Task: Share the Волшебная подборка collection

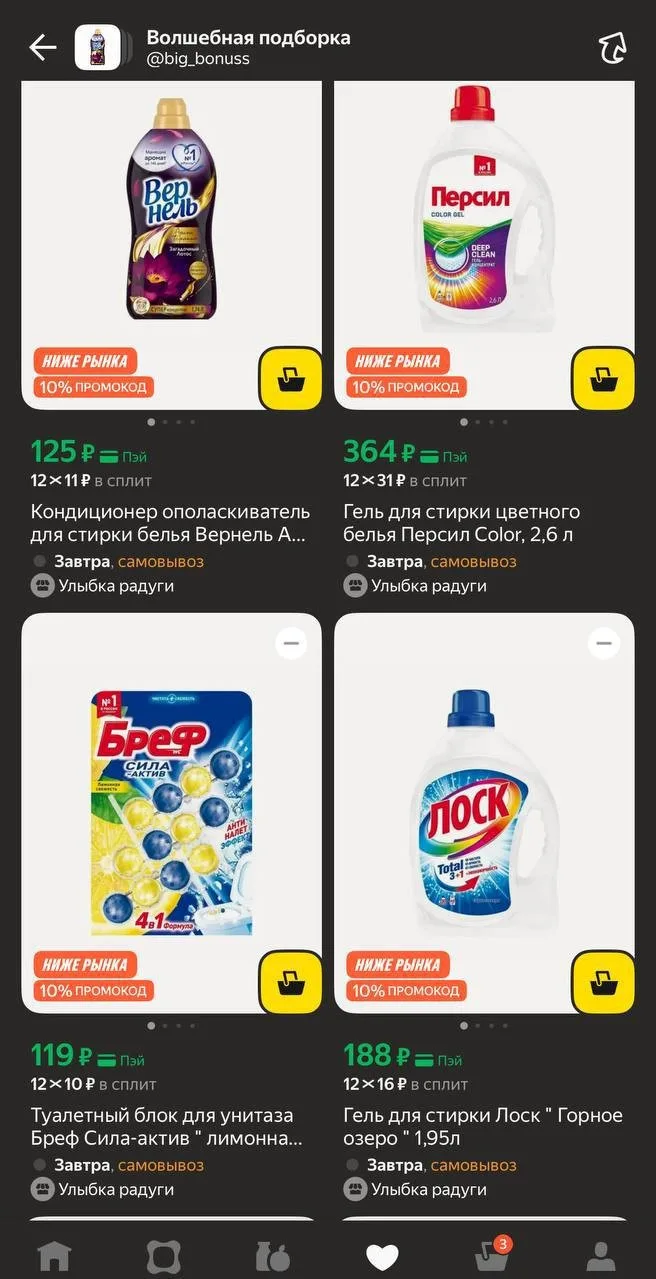Action: [611, 47]
